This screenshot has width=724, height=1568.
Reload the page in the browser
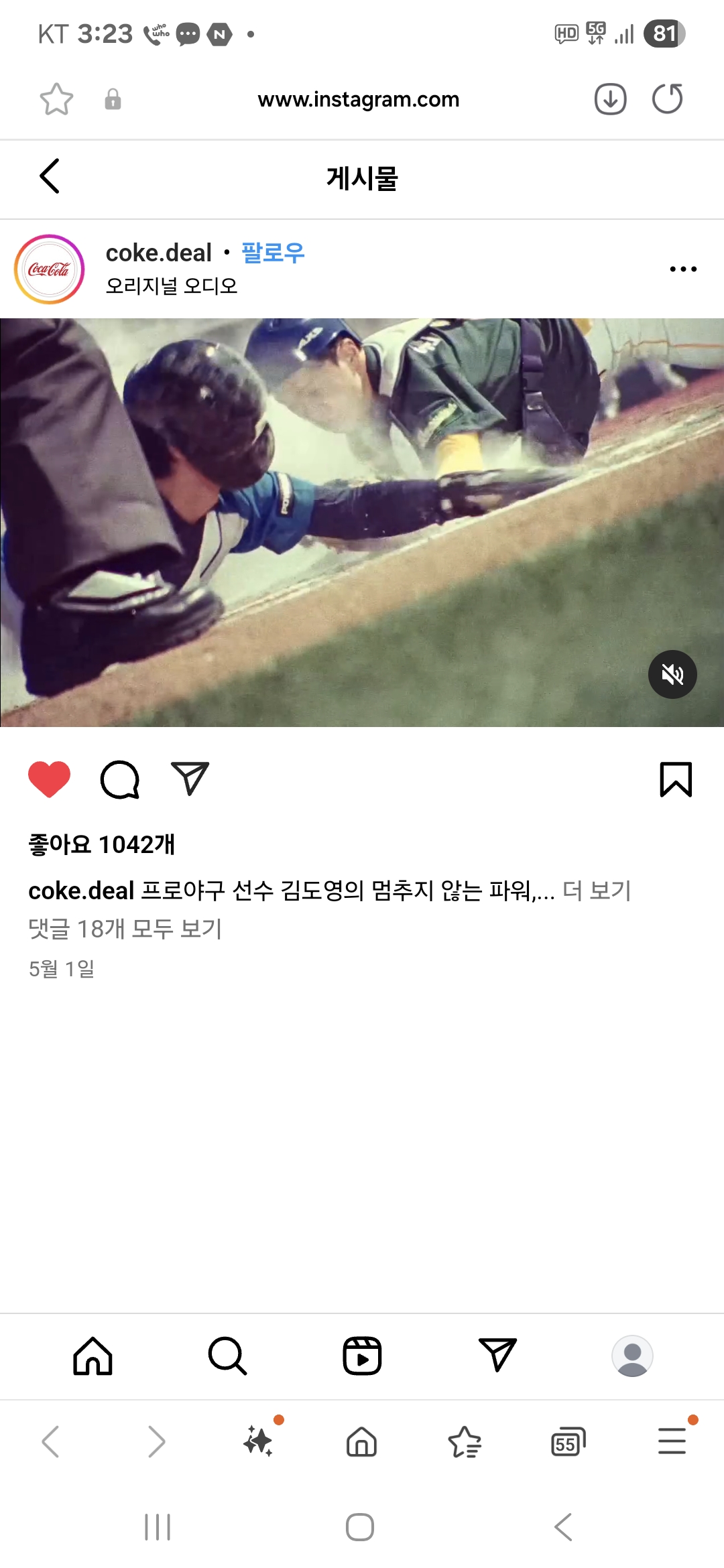pyautogui.click(x=668, y=99)
